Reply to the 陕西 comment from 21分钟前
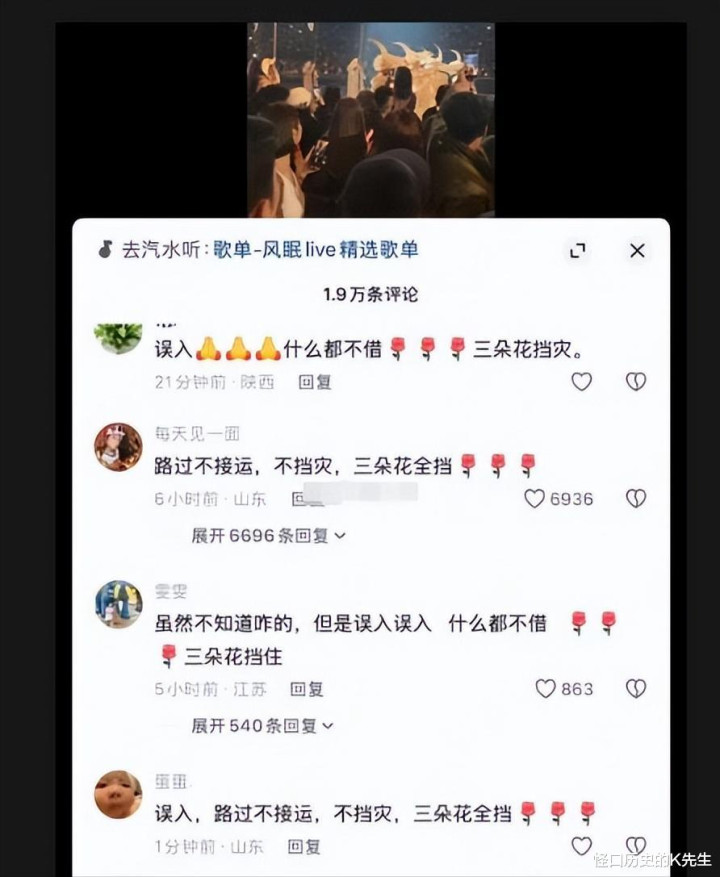Viewport: 720px width, 877px height. coord(314,381)
